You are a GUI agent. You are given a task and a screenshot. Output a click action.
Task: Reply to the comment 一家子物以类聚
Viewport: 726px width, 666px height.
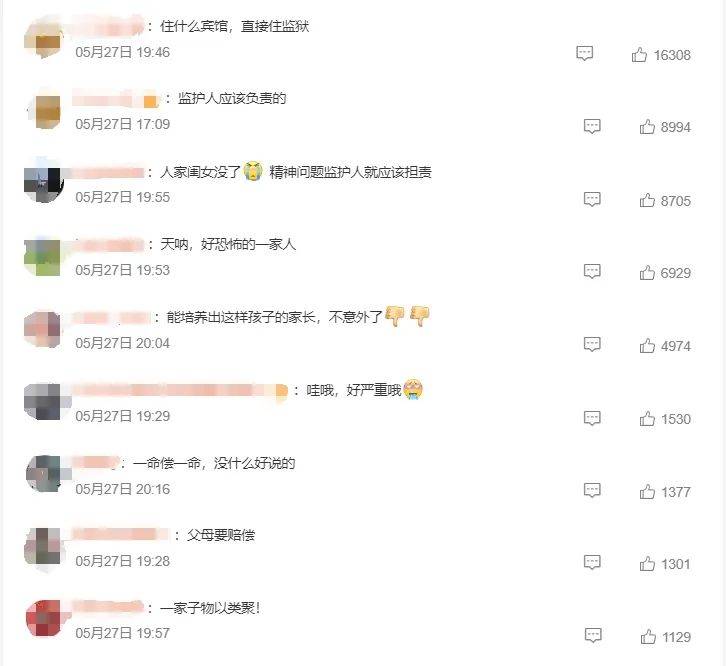592,636
